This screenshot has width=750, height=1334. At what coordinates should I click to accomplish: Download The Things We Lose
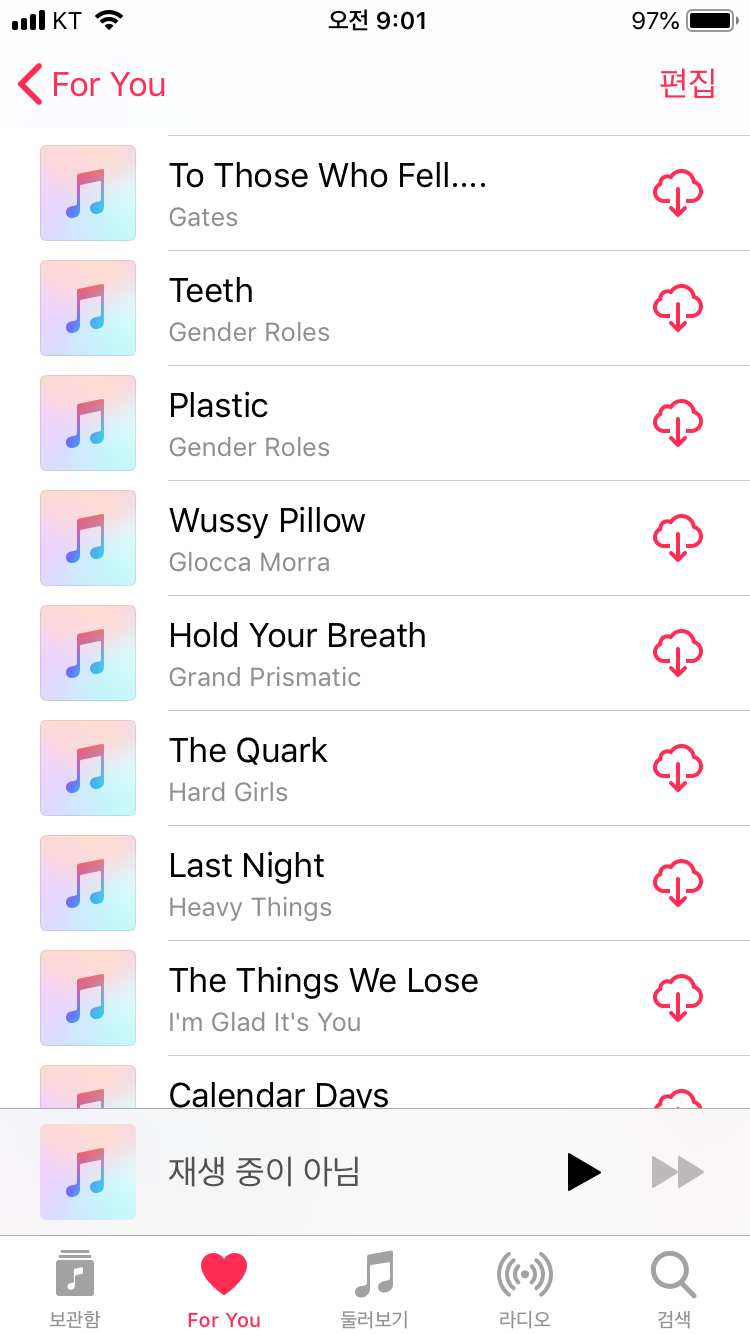click(678, 998)
